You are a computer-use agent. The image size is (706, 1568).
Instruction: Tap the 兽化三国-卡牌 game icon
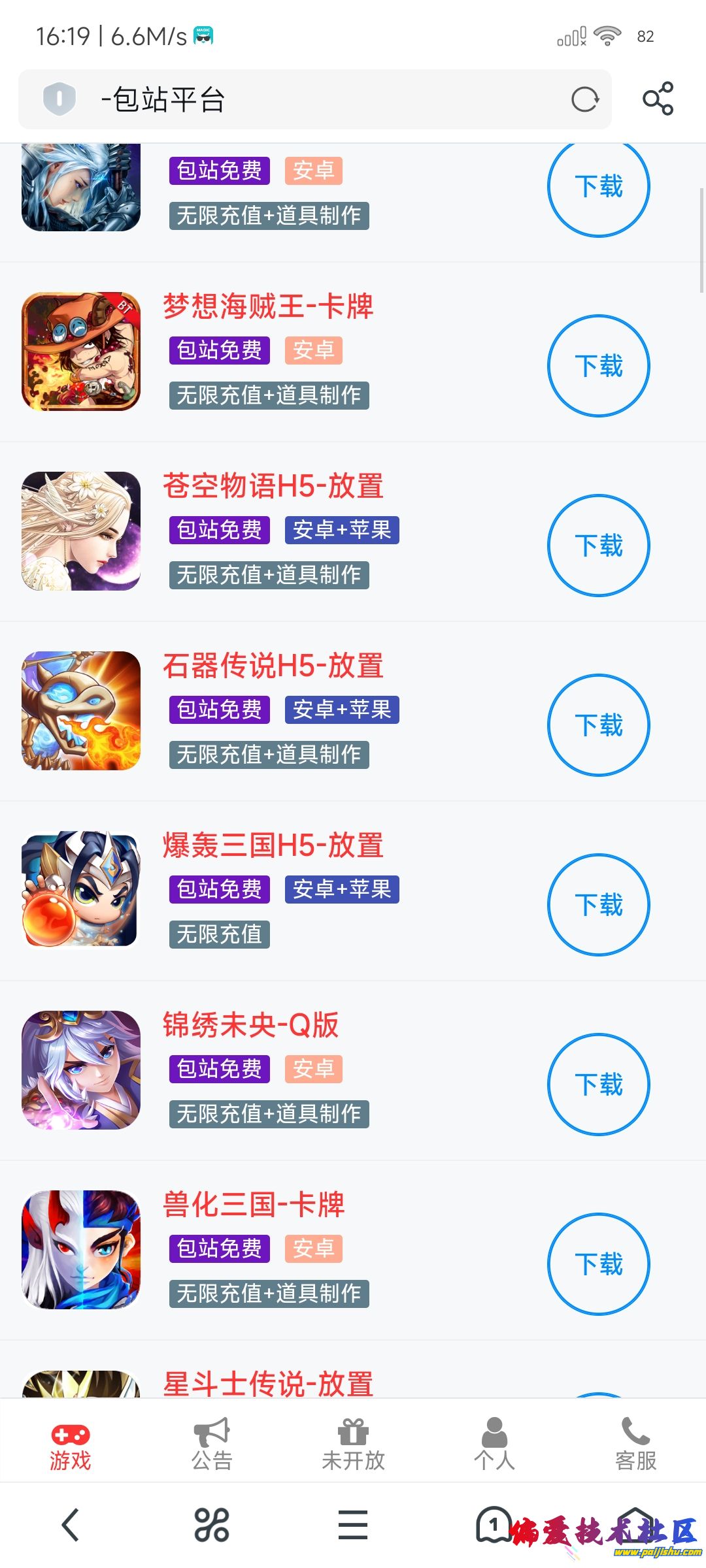[81, 1250]
